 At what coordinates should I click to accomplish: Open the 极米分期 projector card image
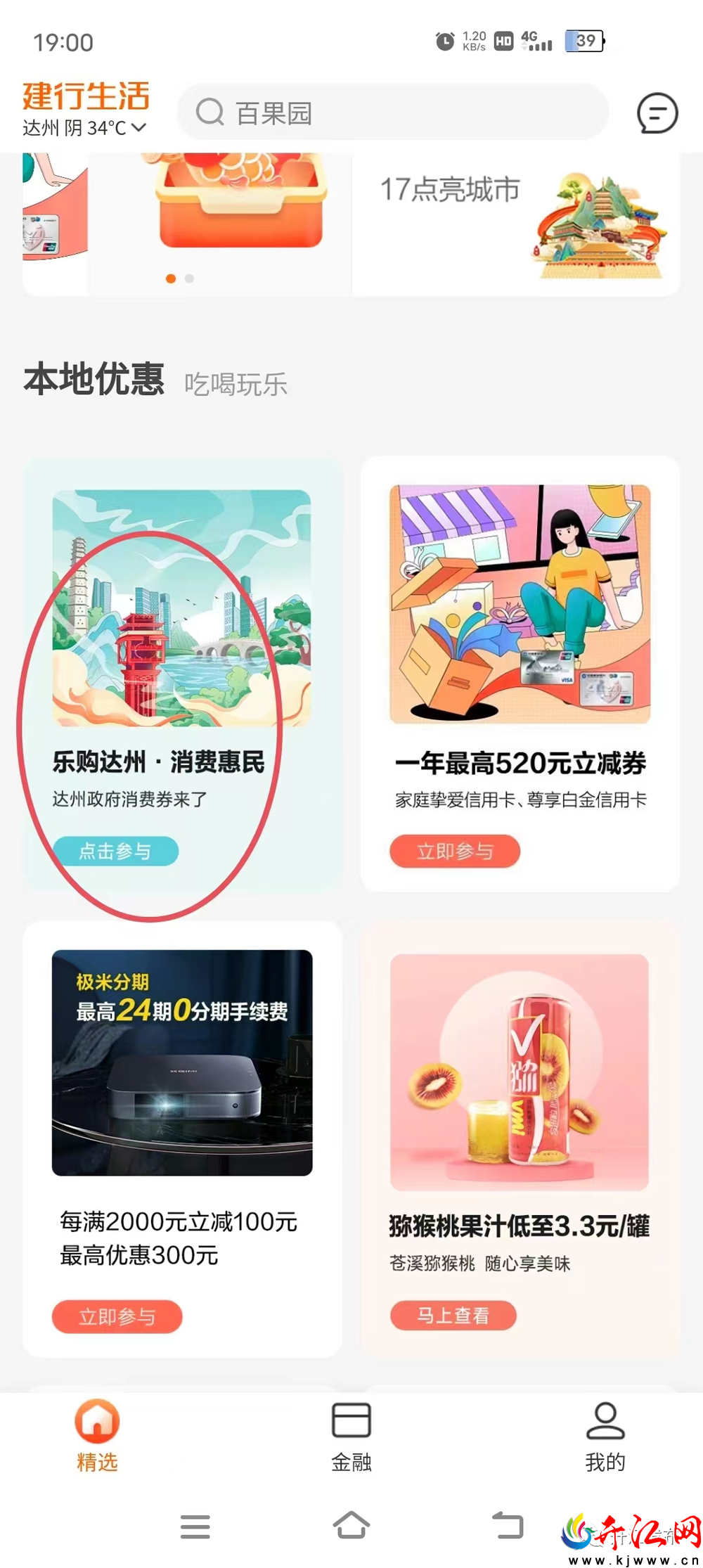click(182, 1062)
